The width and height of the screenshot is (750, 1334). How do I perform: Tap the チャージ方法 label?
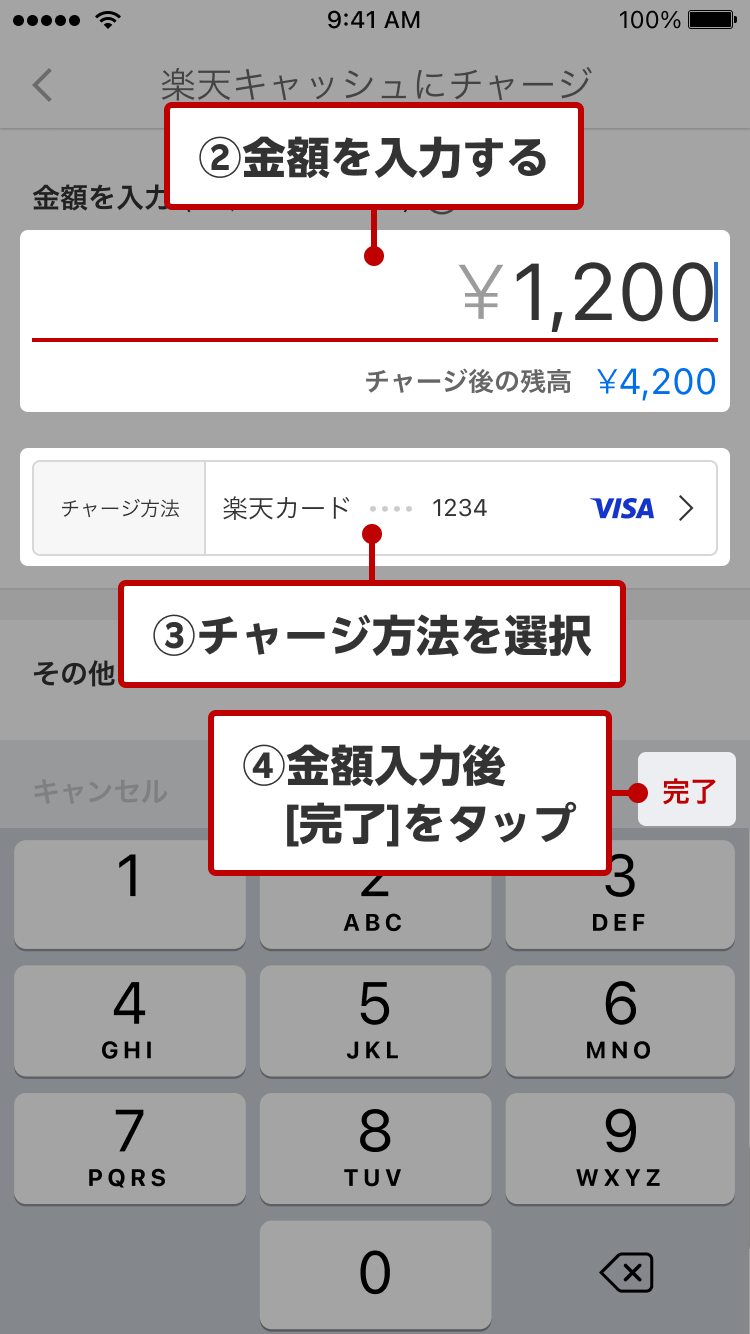point(119,508)
